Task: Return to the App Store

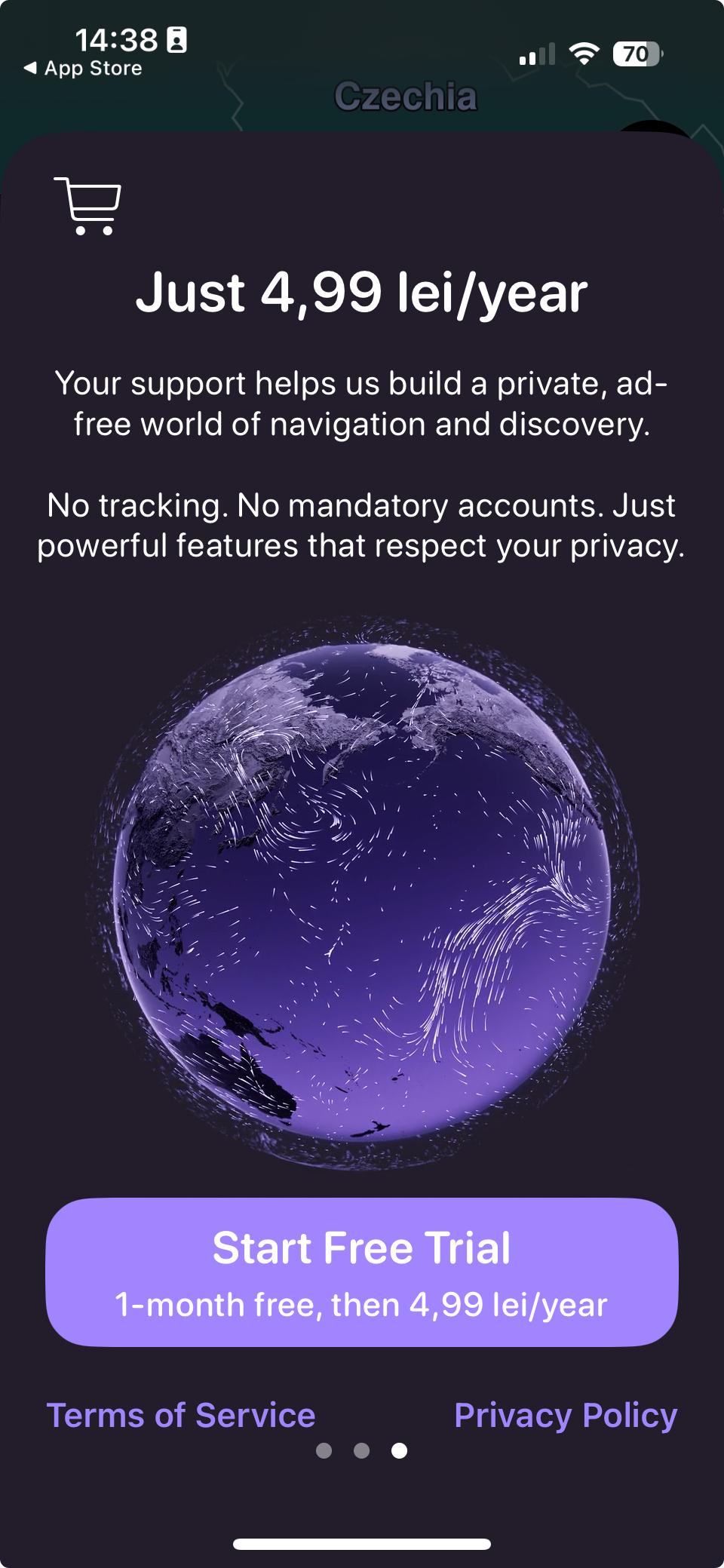Action: 83,69
